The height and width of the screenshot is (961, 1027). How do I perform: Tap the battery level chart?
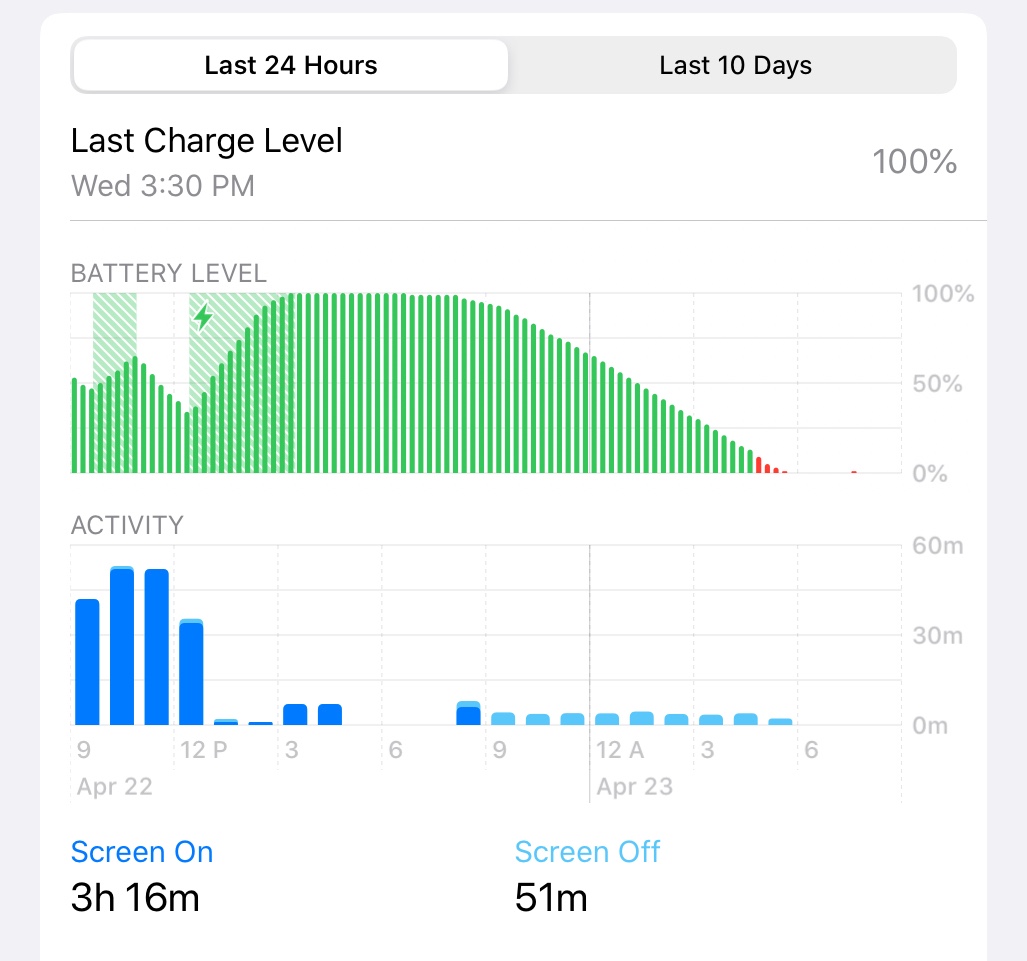[x=486, y=383]
